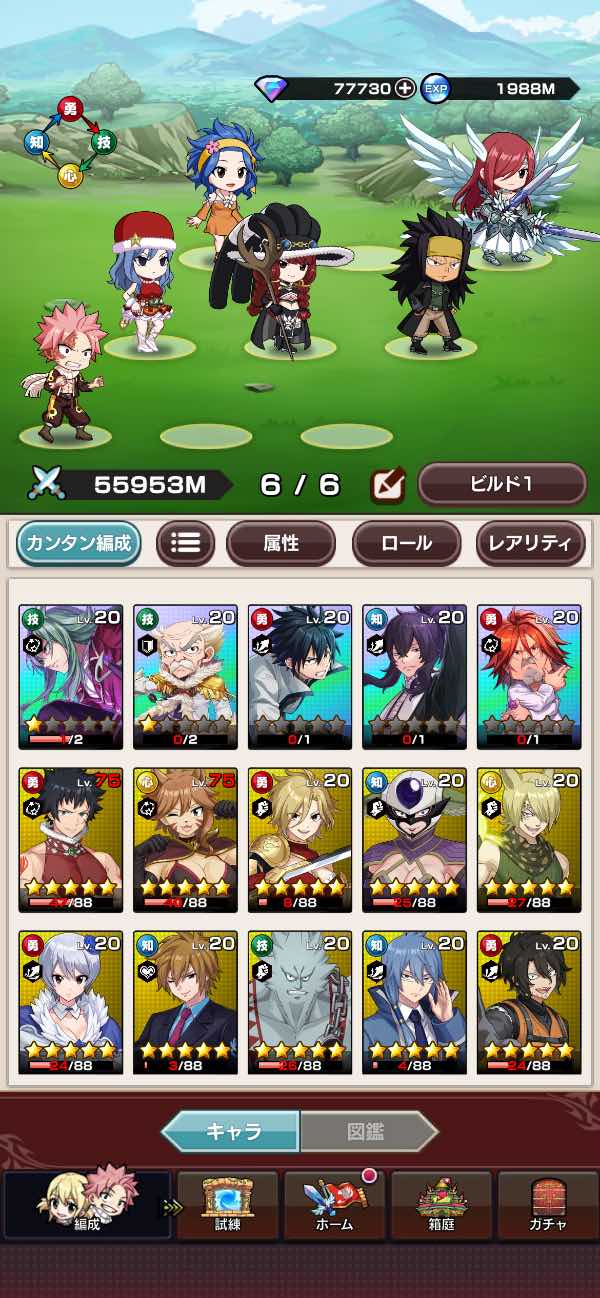Filter characters by ロール

click(406, 544)
